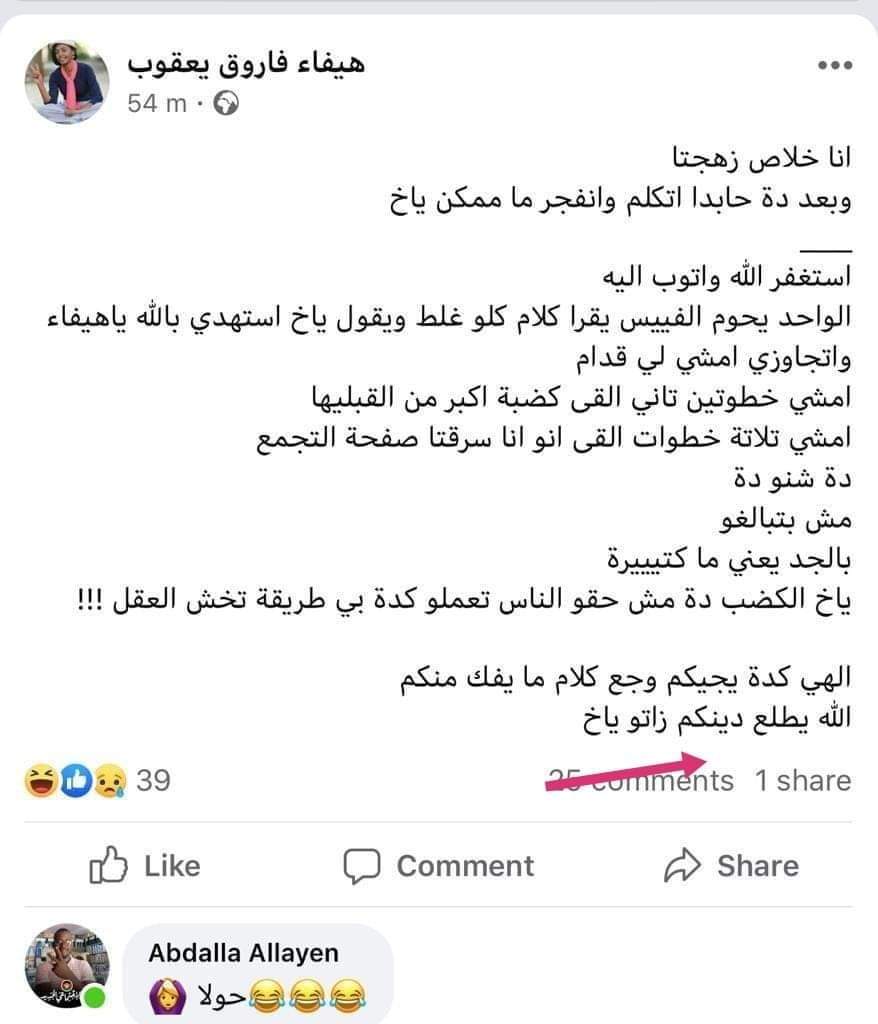Viewport: 878px width, 1024px height.
Task: Open the post's three-dot options menu
Action: click(x=834, y=66)
